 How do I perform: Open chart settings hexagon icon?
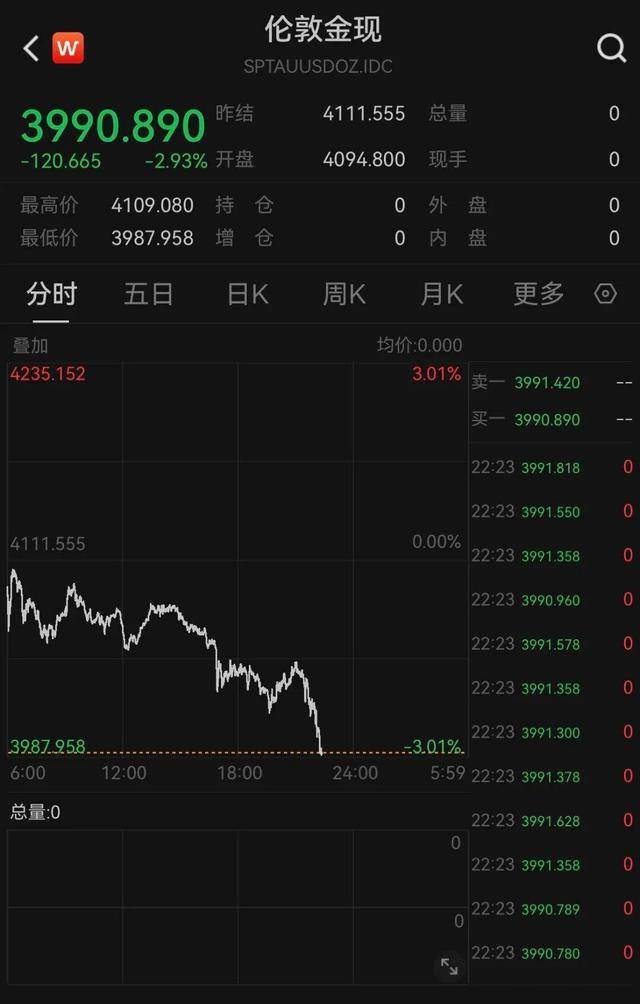606,294
